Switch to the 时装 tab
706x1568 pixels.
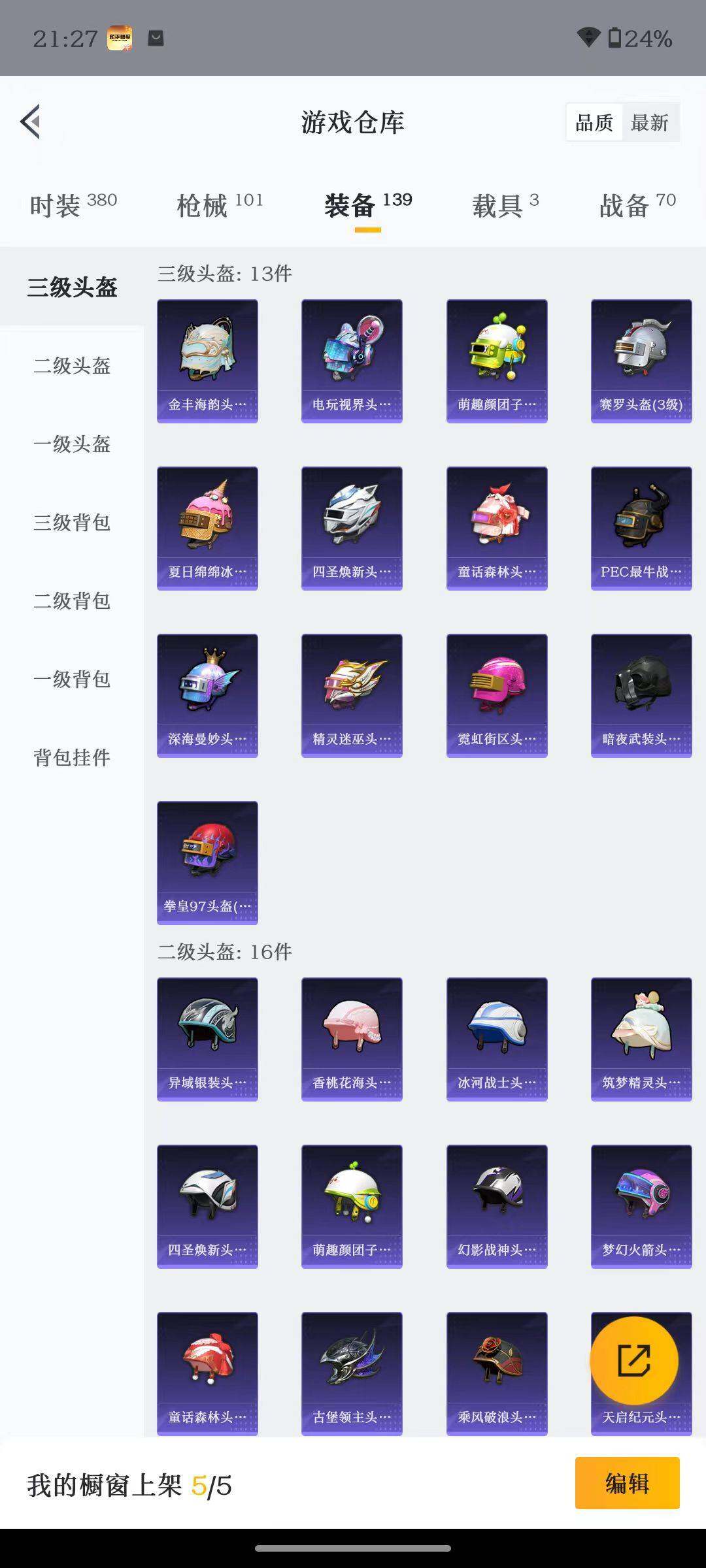tap(73, 205)
